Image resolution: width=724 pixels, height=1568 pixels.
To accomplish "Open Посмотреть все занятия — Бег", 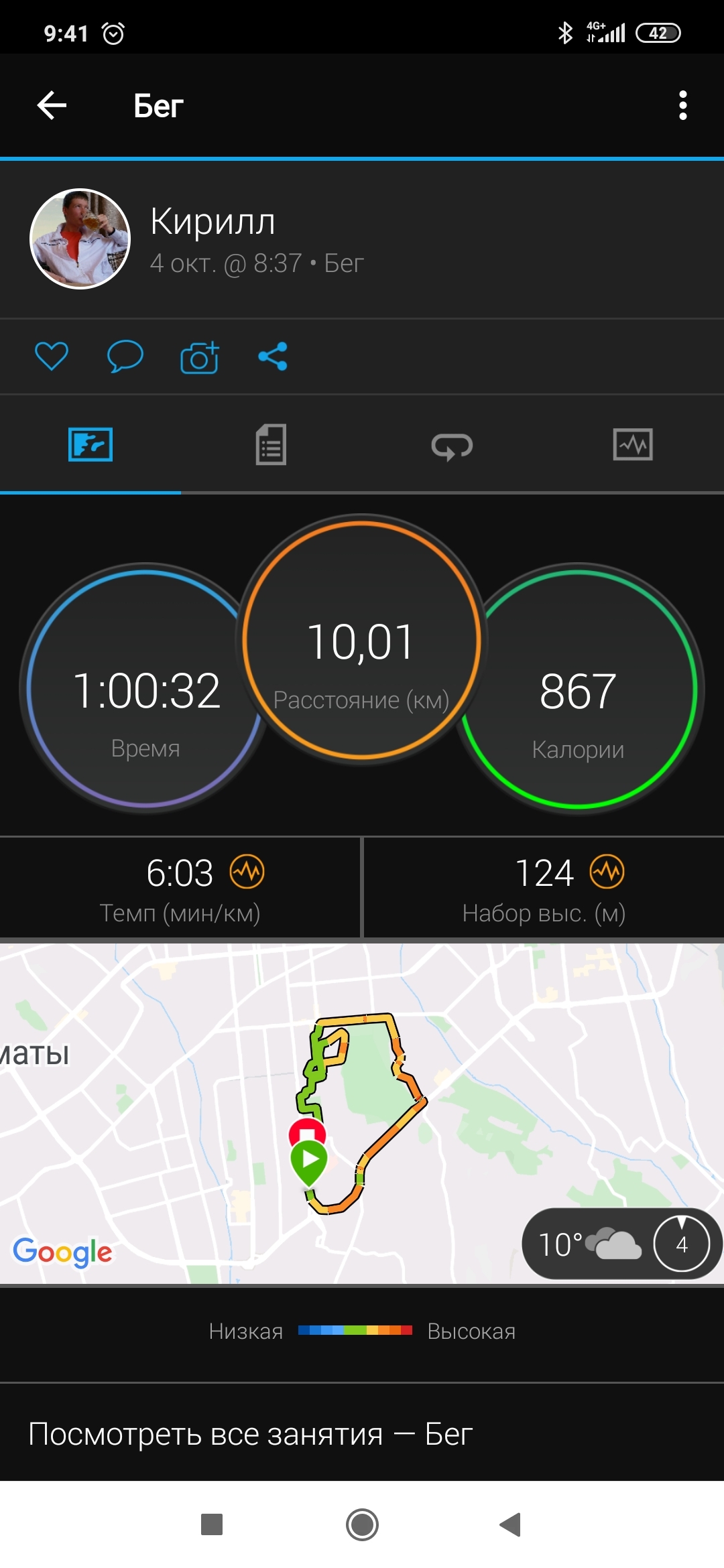I will point(251,1435).
